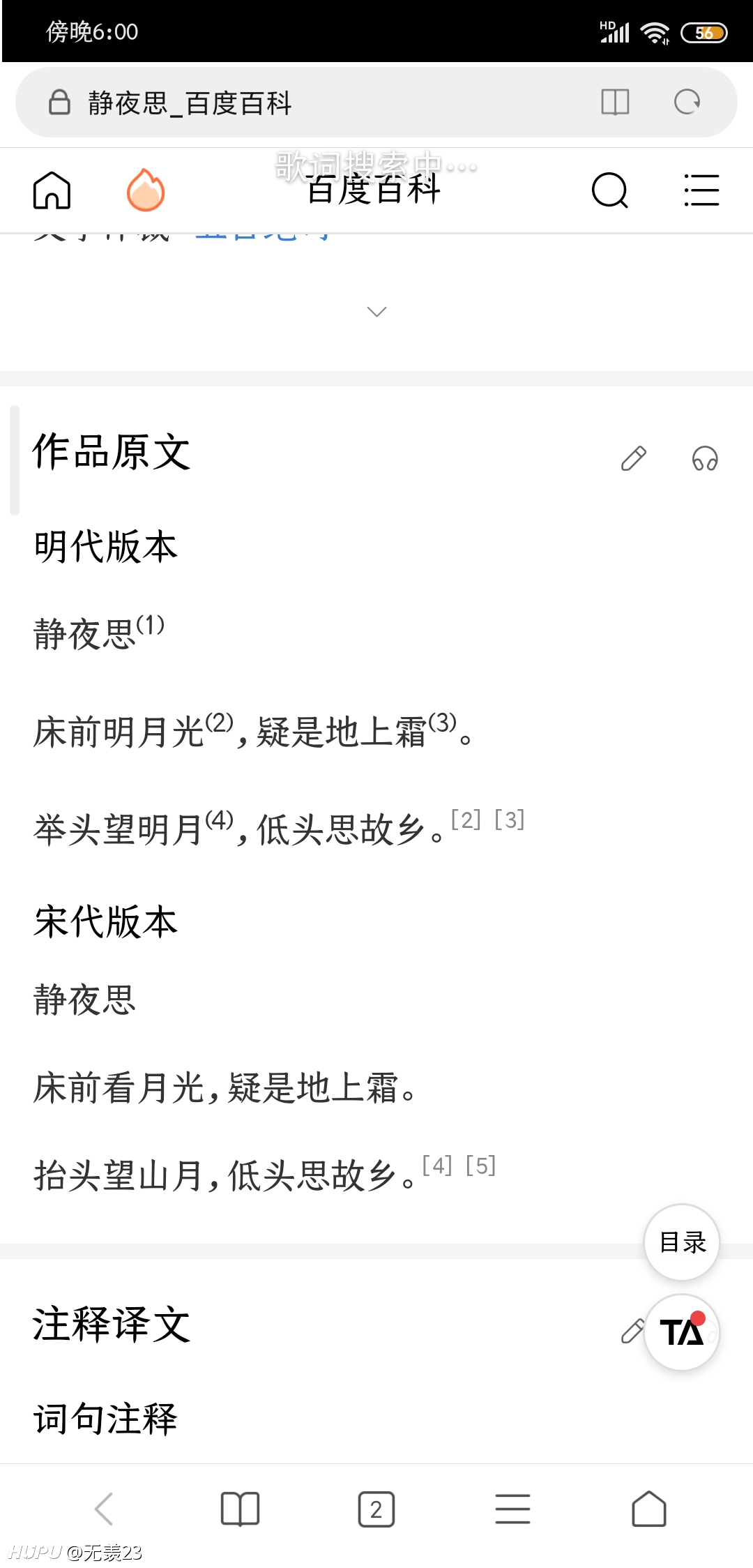Open reference [5] after the Song version
Screen dimensions: 753x1568
click(x=480, y=1165)
